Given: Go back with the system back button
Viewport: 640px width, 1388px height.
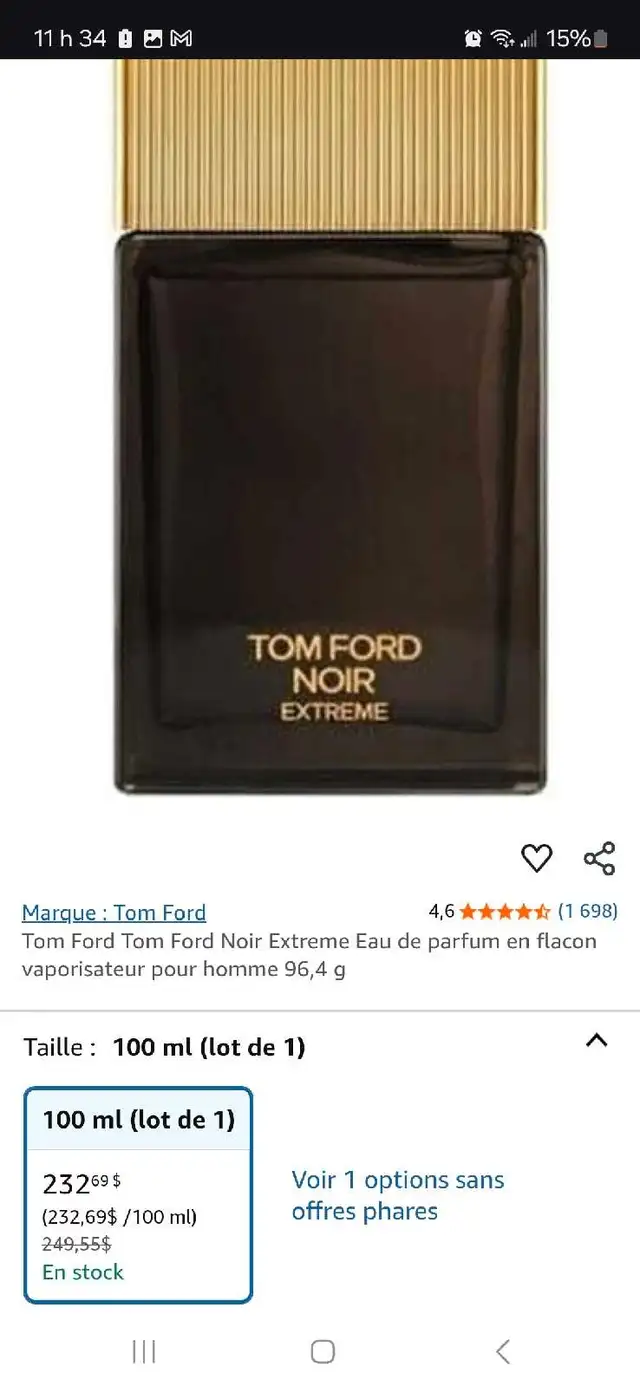Looking at the screenshot, I should click(503, 1352).
